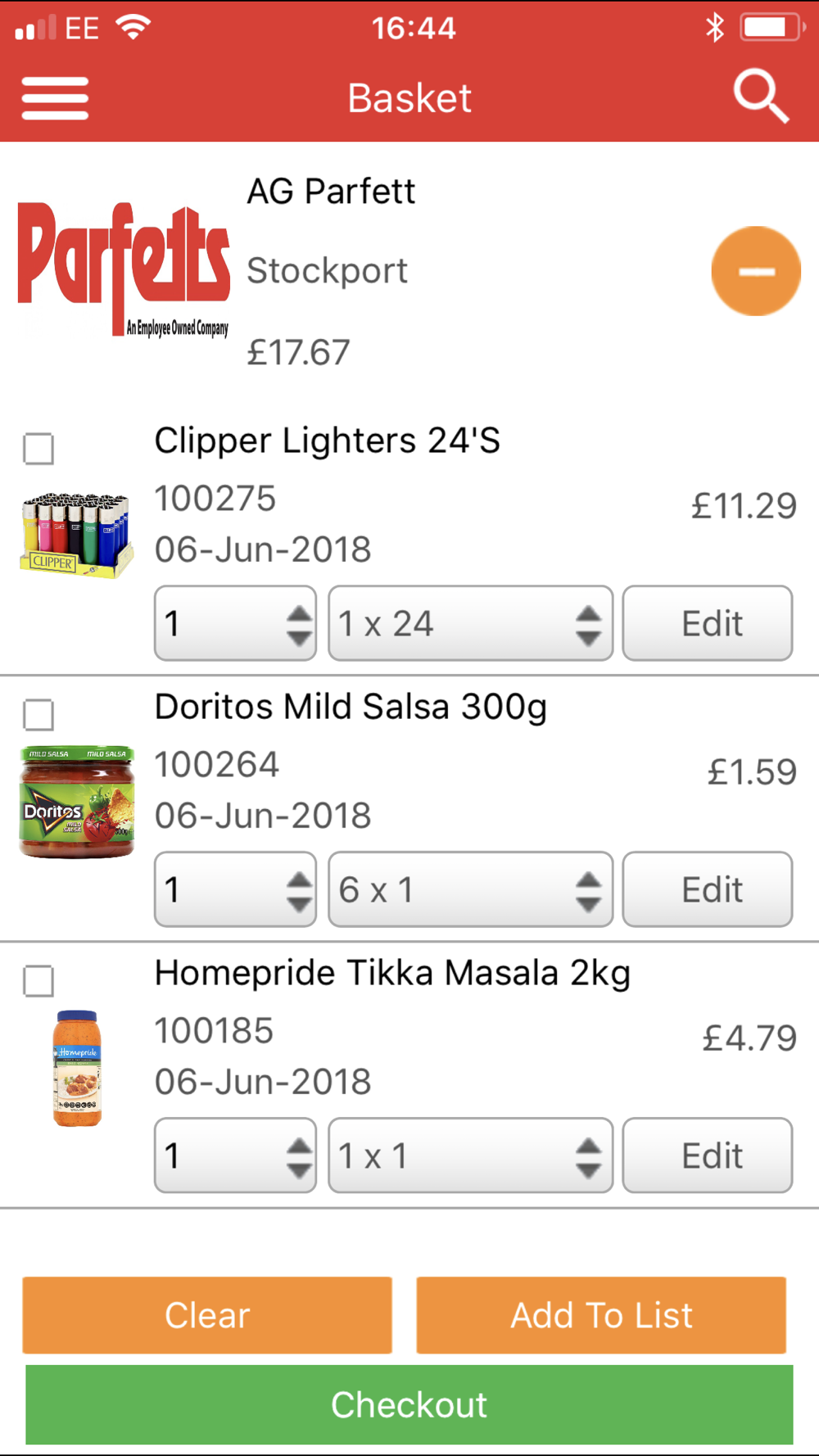The image size is (819, 1456).
Task: Open the 1 x 24 pack size dropdown
Action: click(470, 623)
